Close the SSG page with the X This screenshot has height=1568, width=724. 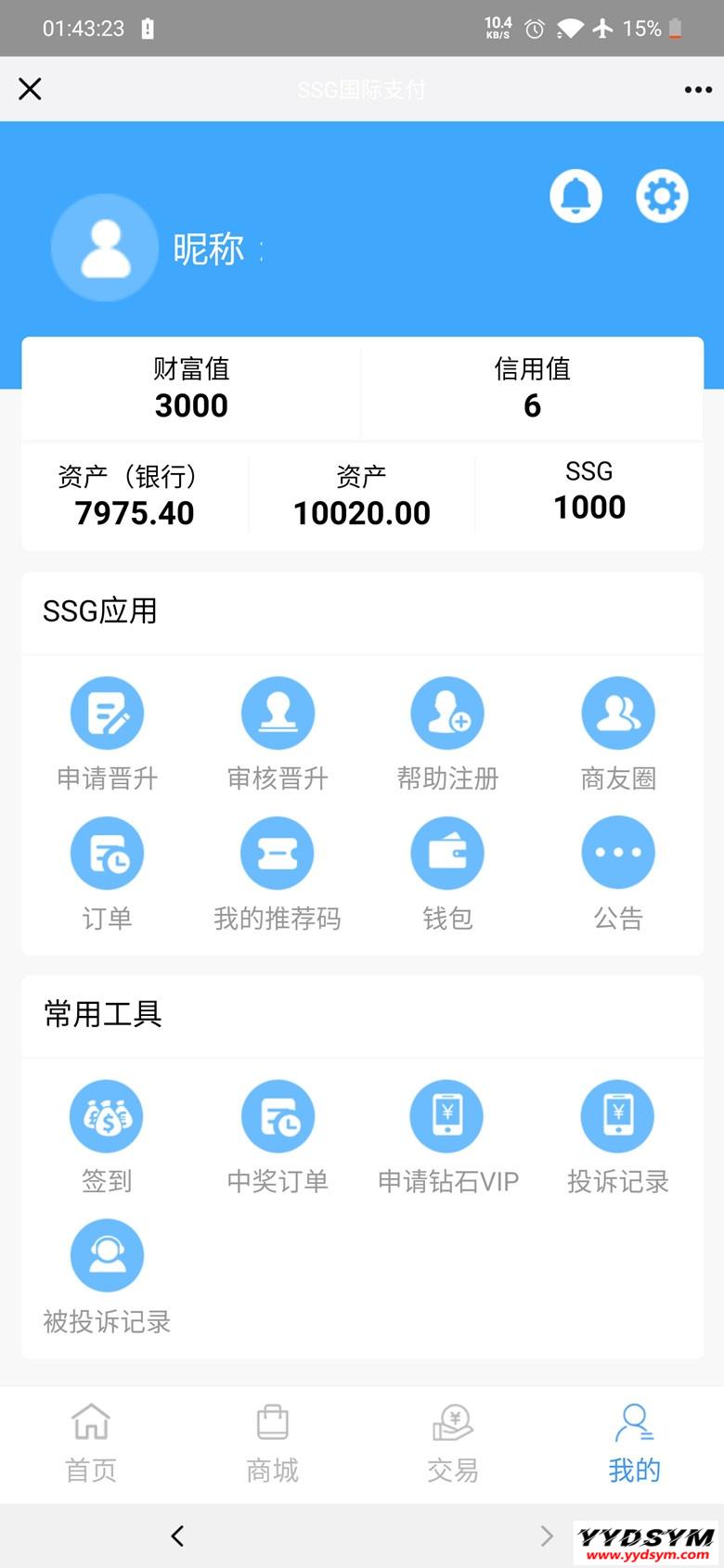30,89
